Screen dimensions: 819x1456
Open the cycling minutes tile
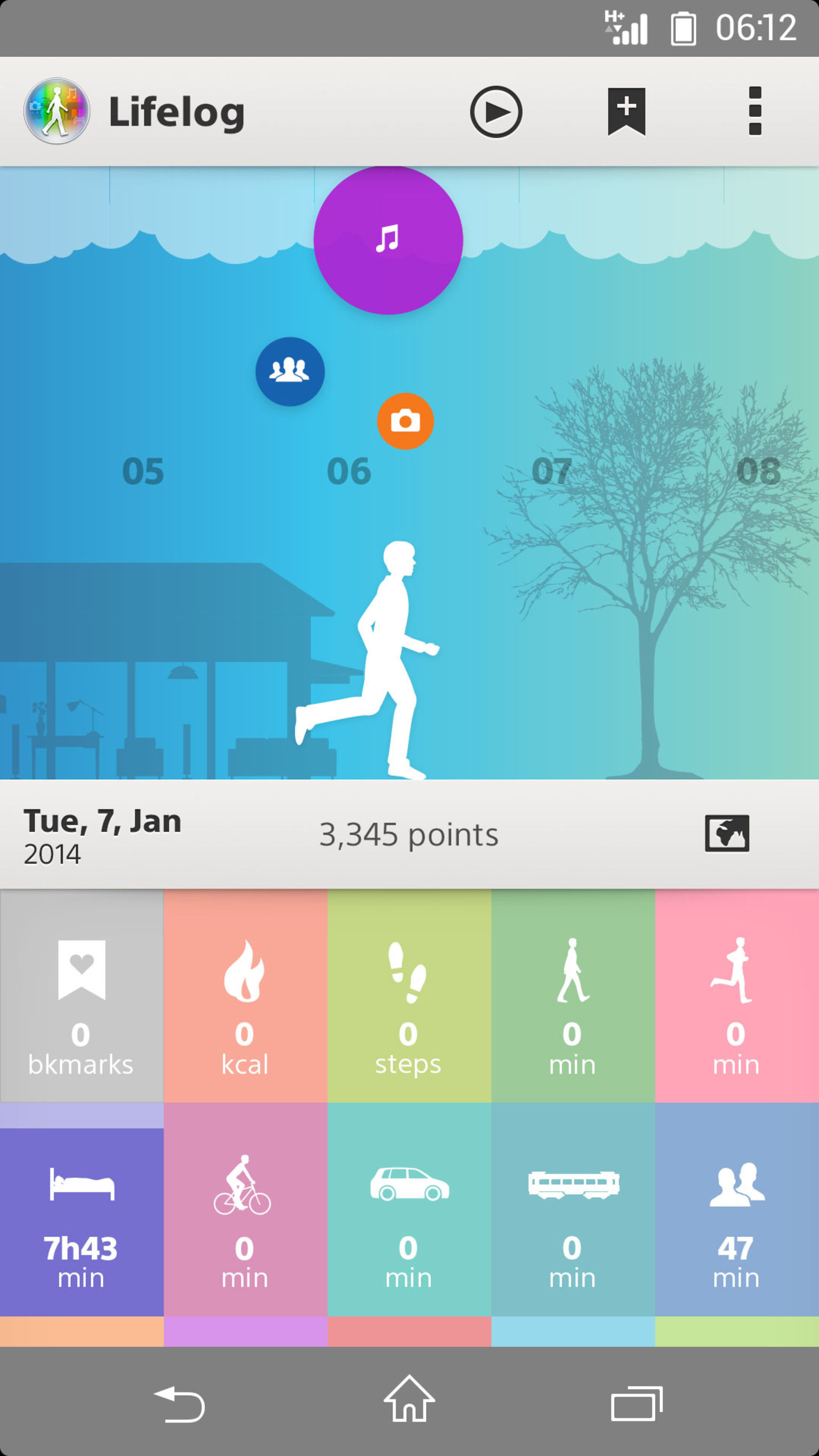[245, 1210]
